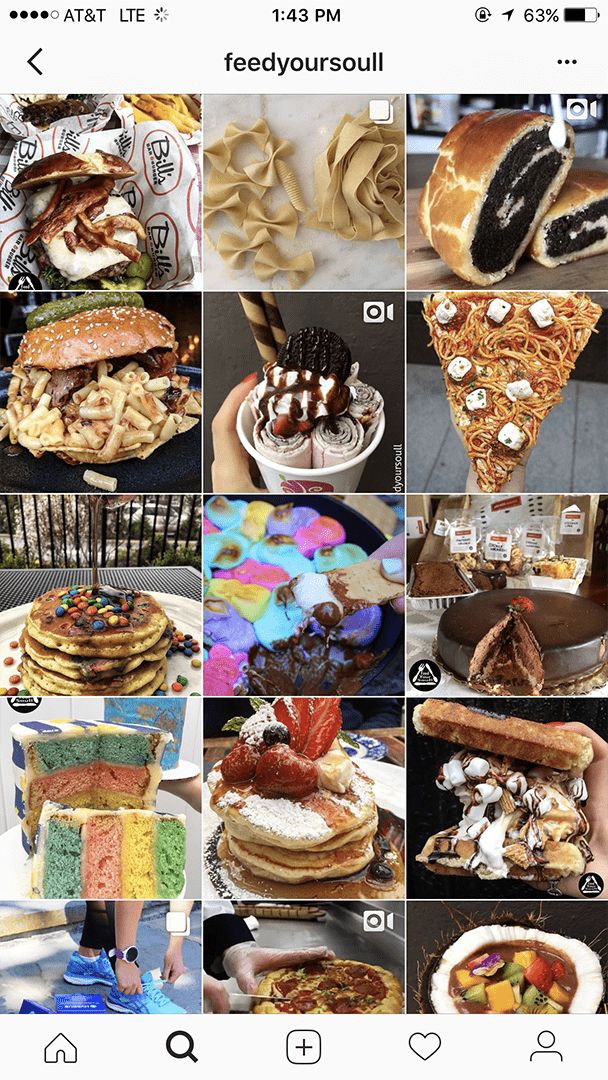Screen dimensions: 608x1080
Task: Create a new post with the plus icon
Action: tap(304, 1047)
